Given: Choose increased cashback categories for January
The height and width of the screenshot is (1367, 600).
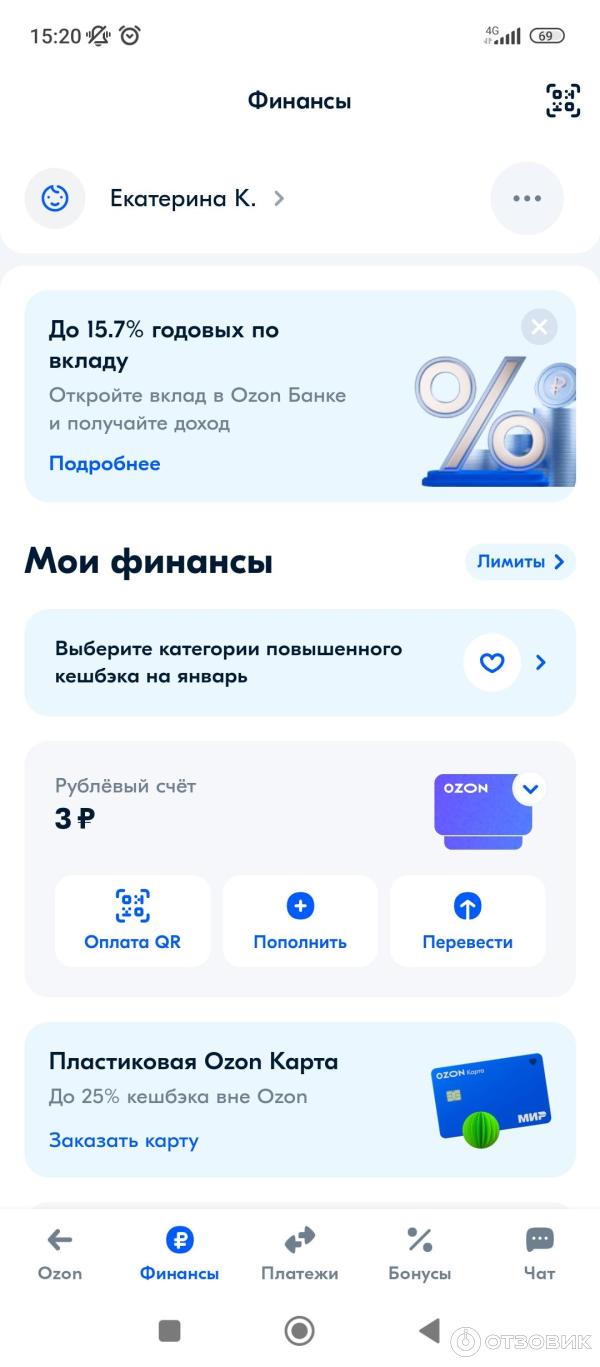Looking at the screenshot, I should (x=300, y=662).
